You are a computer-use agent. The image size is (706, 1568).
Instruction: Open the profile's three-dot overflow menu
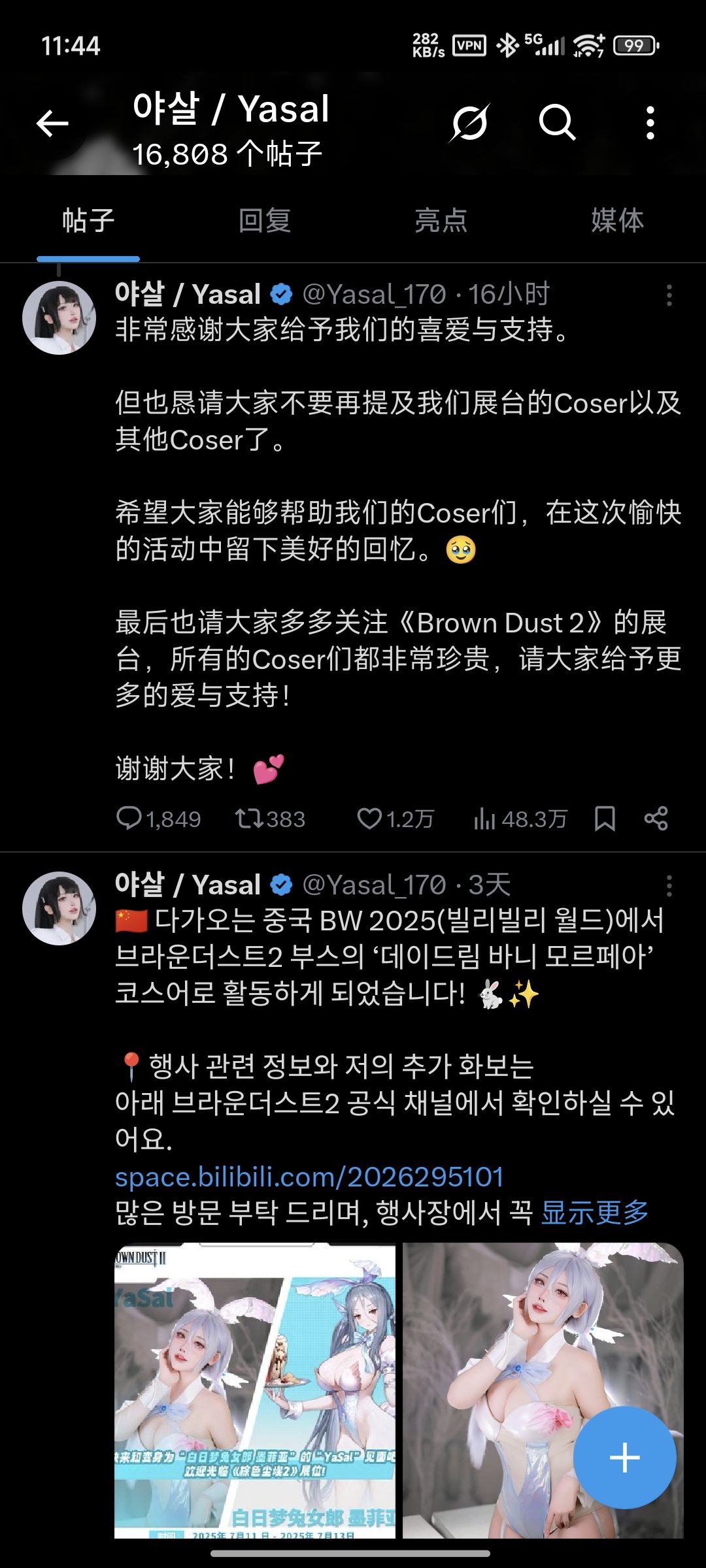(x=650, y=123)
